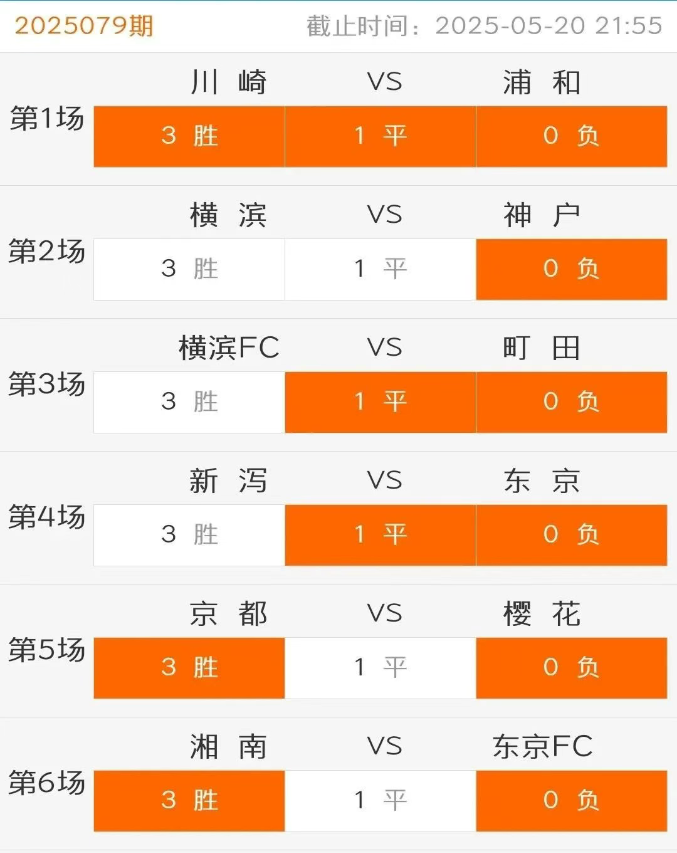Unselect 1 平 for 新泻 vs 东京
Screen dimensions: 677x853
click(x=380, y=535)
